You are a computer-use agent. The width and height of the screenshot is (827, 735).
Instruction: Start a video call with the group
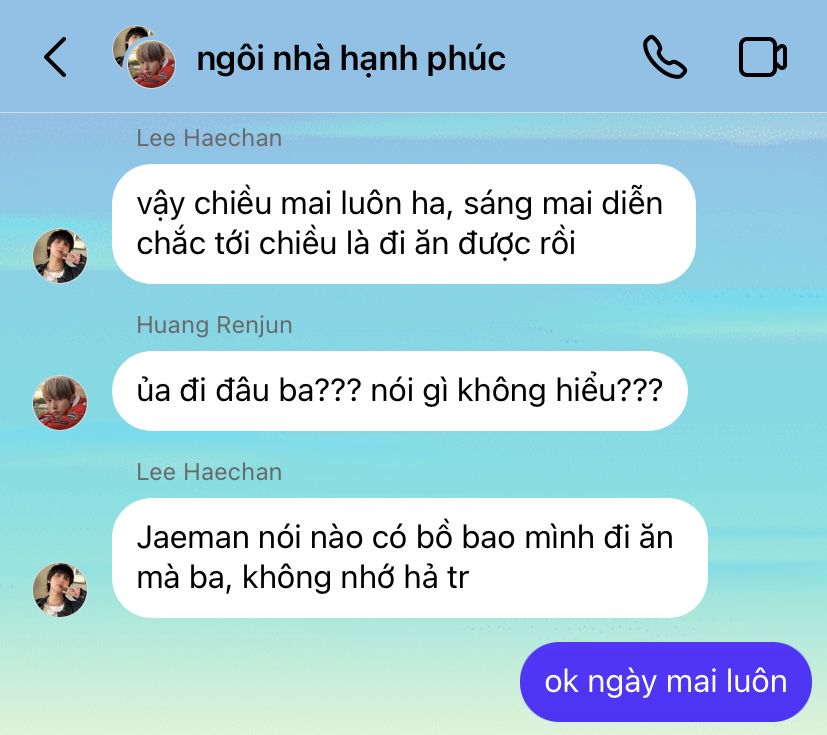[763, 57]
